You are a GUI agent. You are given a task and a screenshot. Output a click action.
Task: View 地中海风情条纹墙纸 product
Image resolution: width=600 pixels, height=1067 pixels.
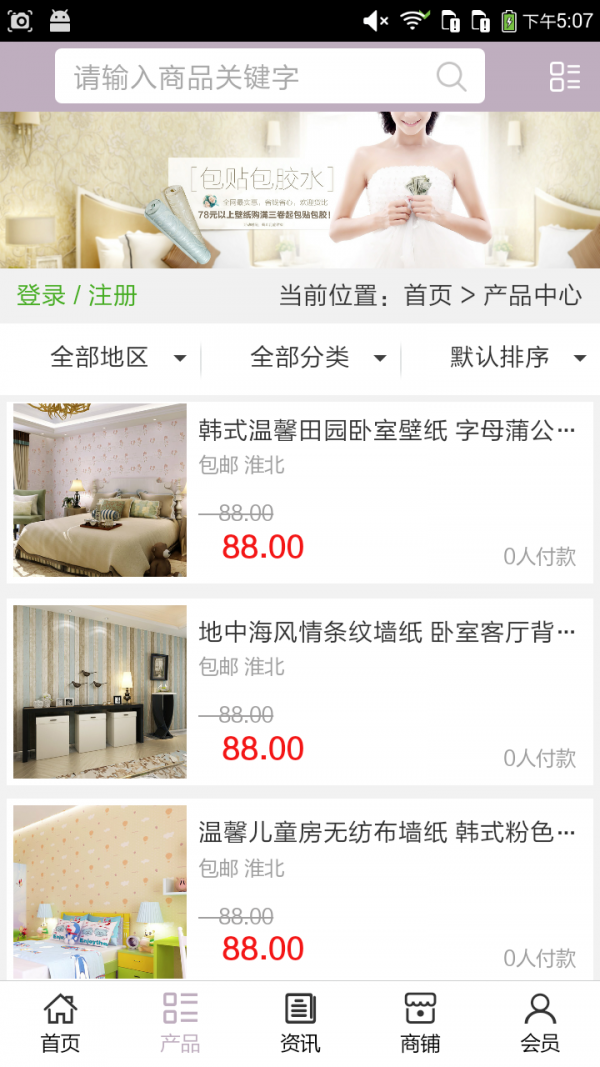click(387, 633)
